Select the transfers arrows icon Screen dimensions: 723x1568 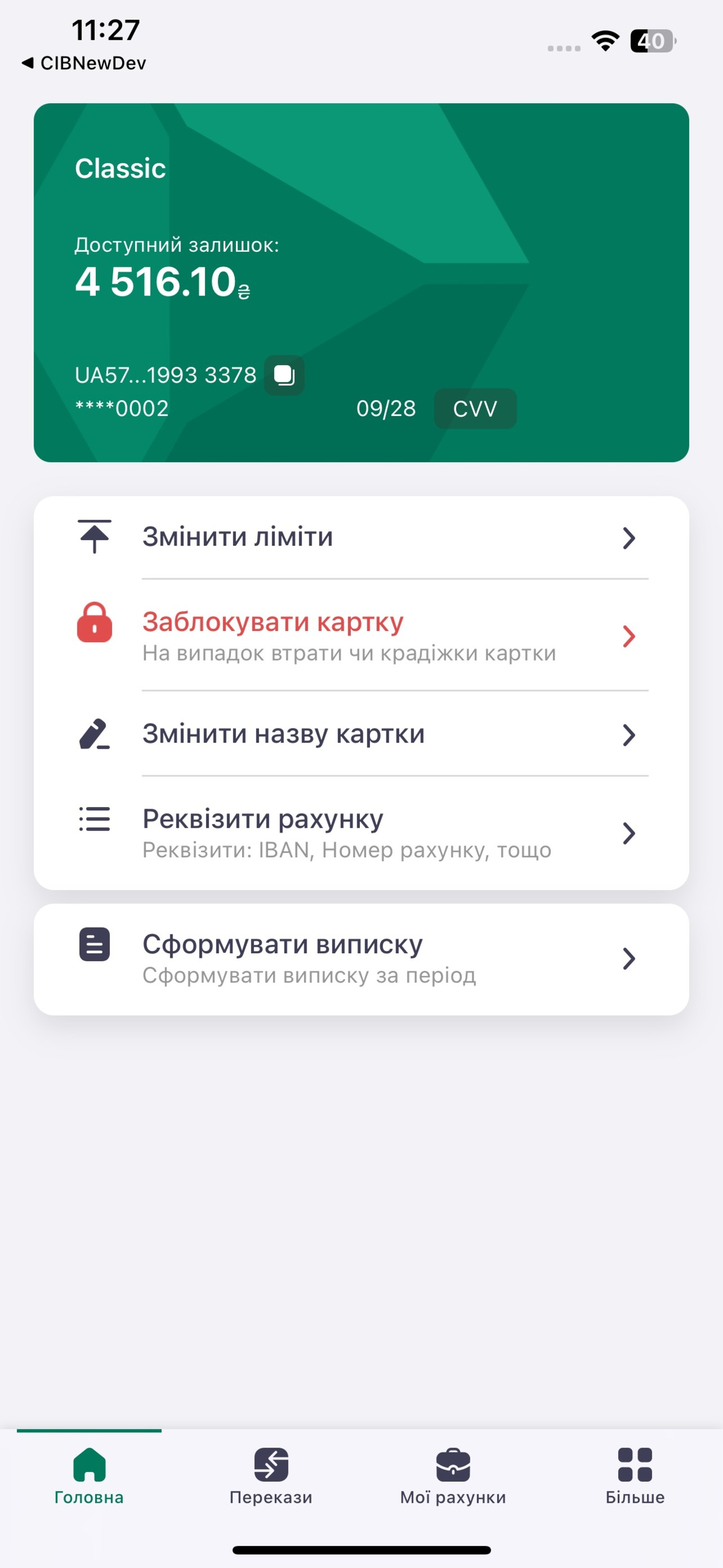pos(271,1466)
